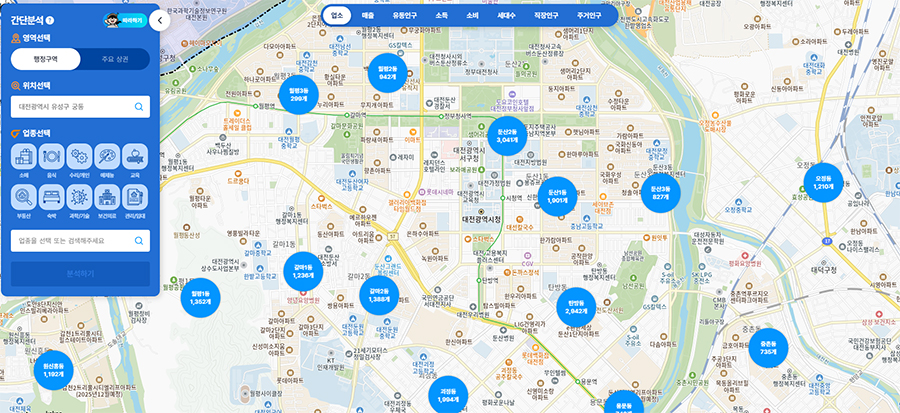Open the 소득 tab
The image size is (900, 413).
pos(441,15)
